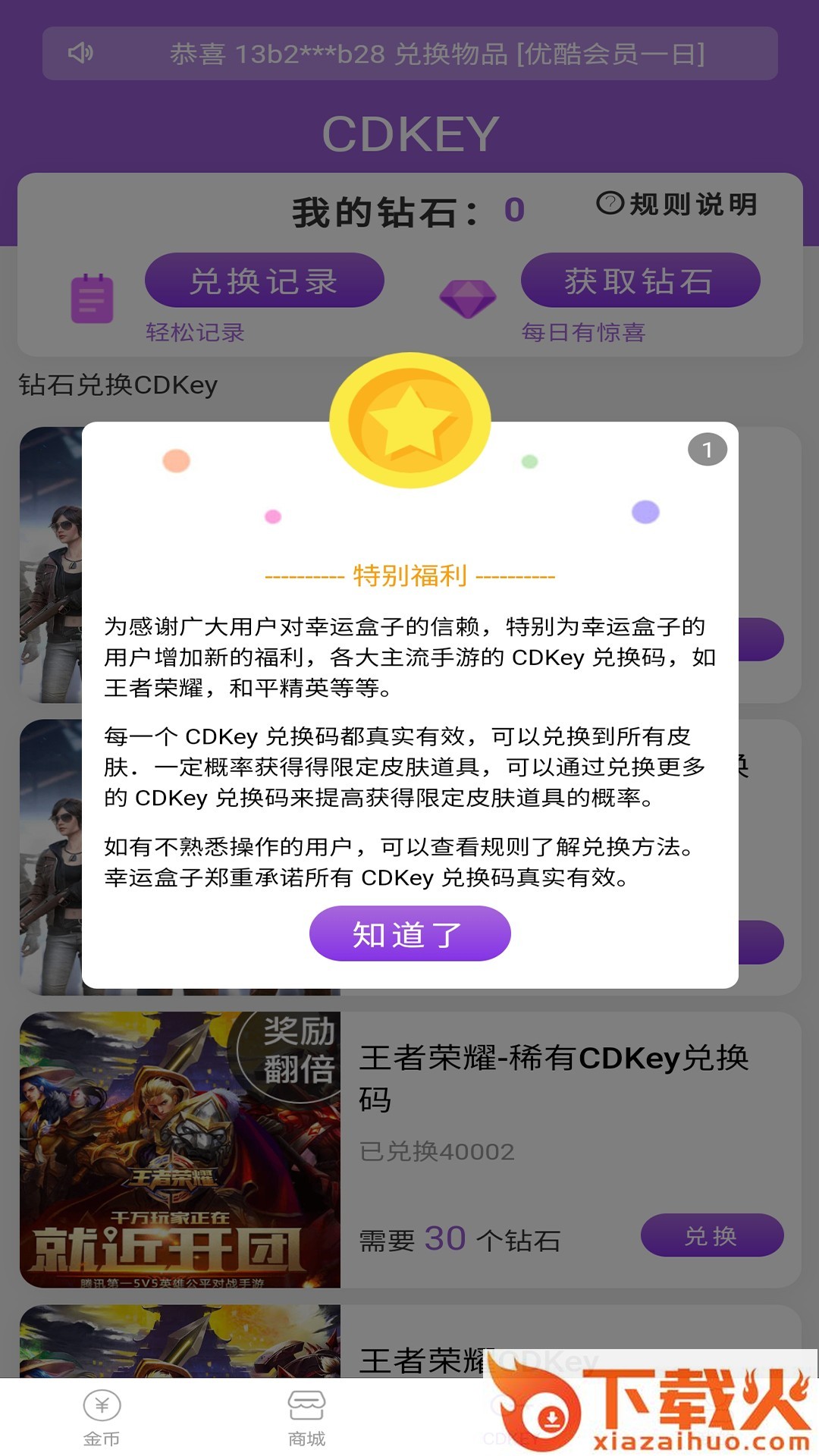The height and width of the screenshot is (1456, 819).
Task: Click the 获取钻石 purple button
Action: 641,281
